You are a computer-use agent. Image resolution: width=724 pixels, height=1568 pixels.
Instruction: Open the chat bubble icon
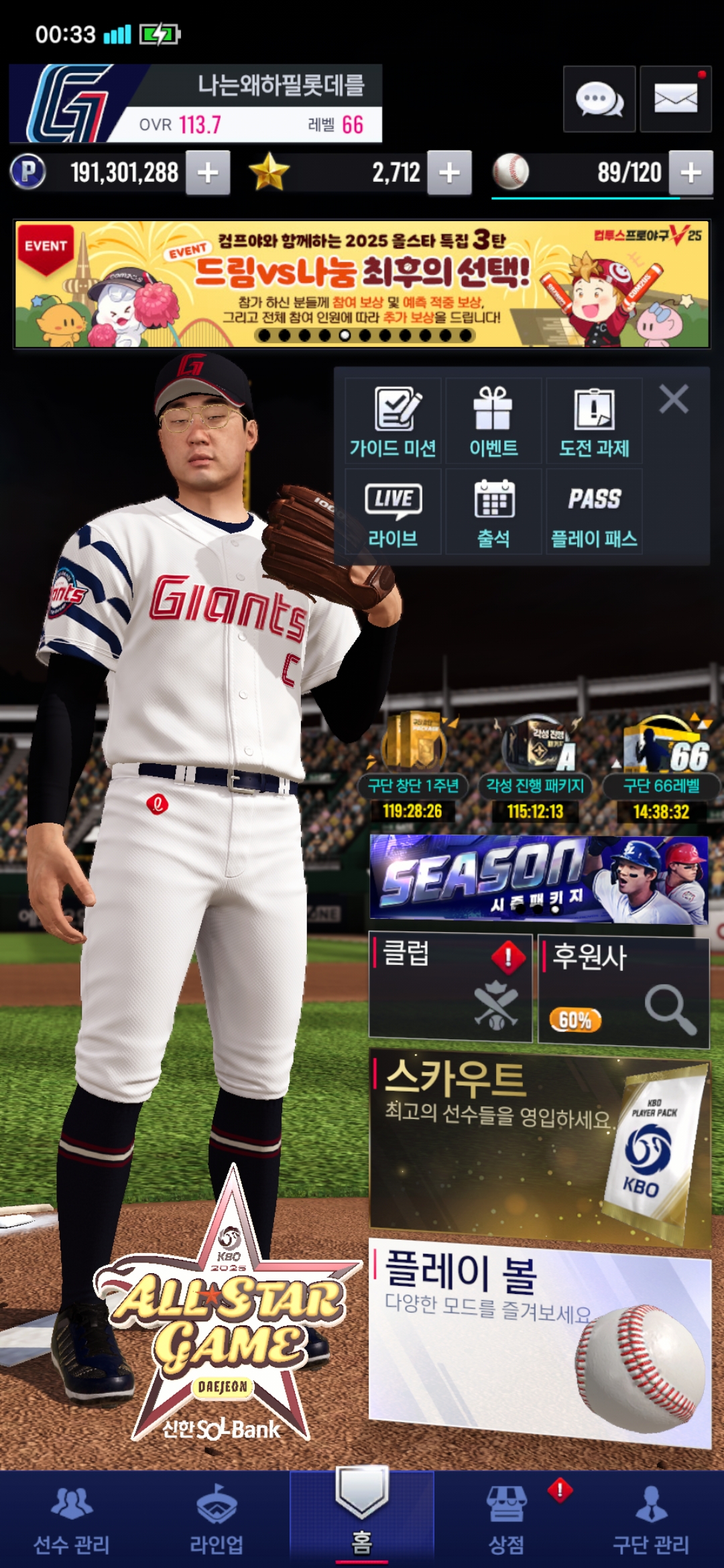coord(599,99)
